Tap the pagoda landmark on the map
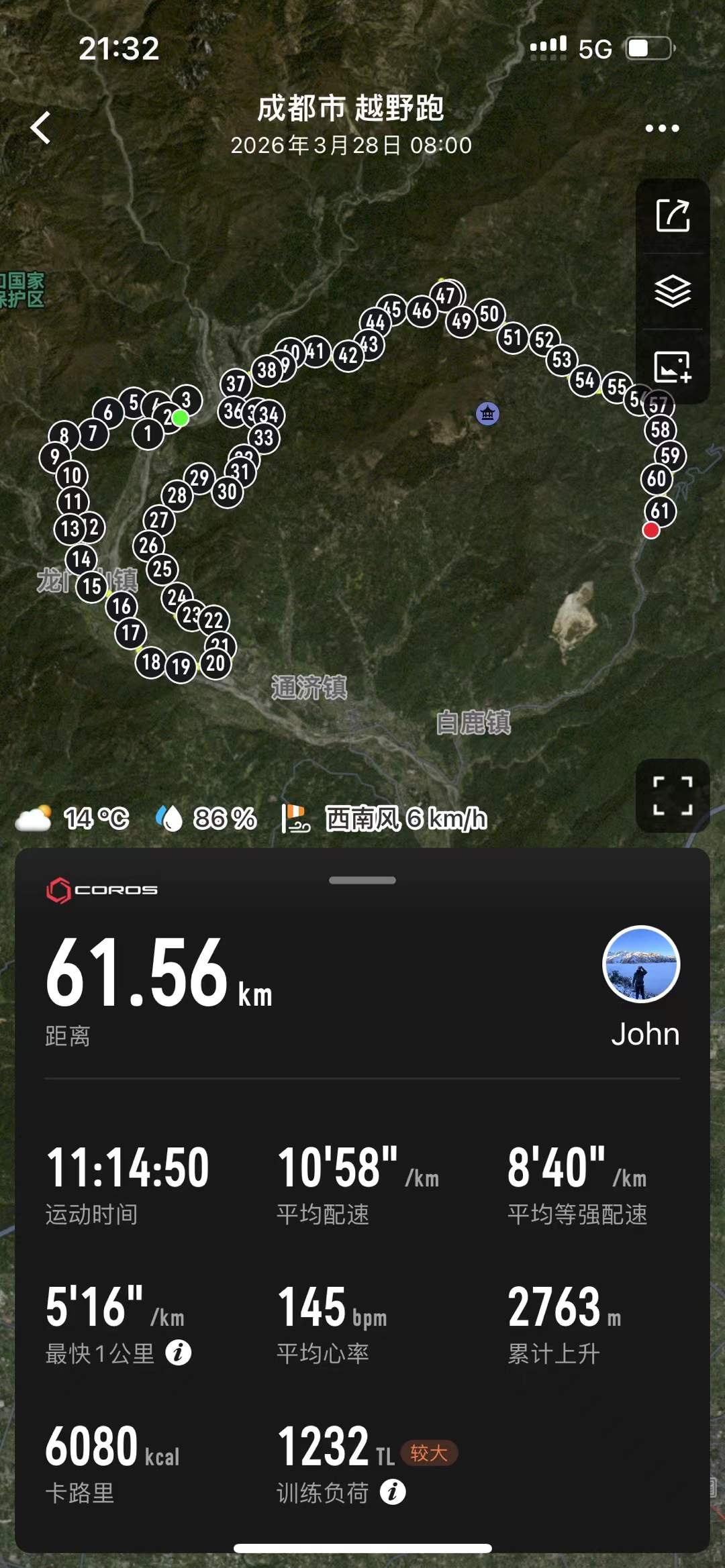Image resolution: width=725 pixels, height=1568 pixels. pyautogui.click(x=486, y=415)
